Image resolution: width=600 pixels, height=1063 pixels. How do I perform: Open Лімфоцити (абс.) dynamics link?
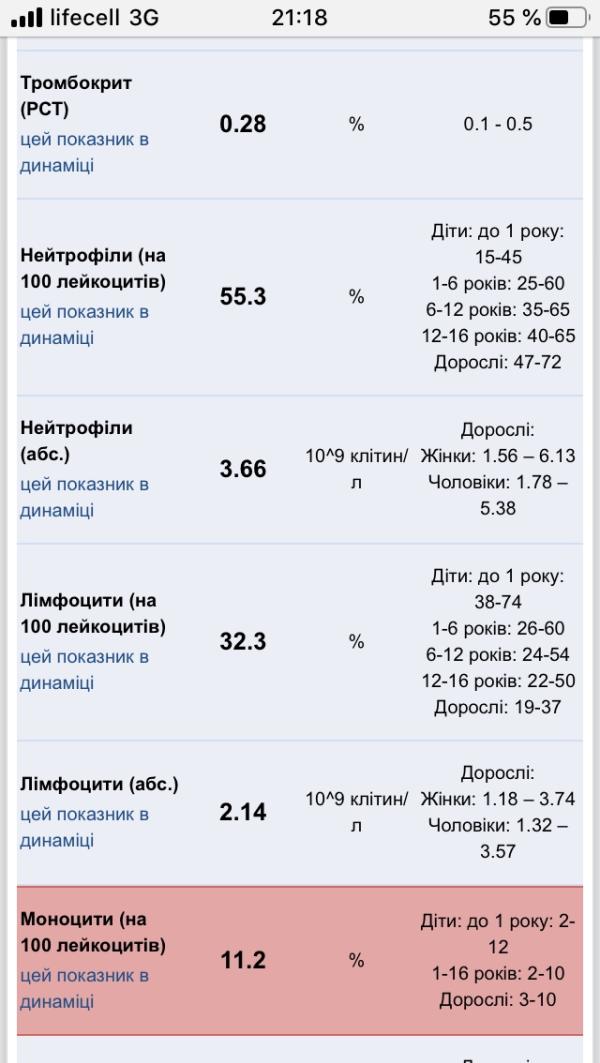[x=84, y=827]
